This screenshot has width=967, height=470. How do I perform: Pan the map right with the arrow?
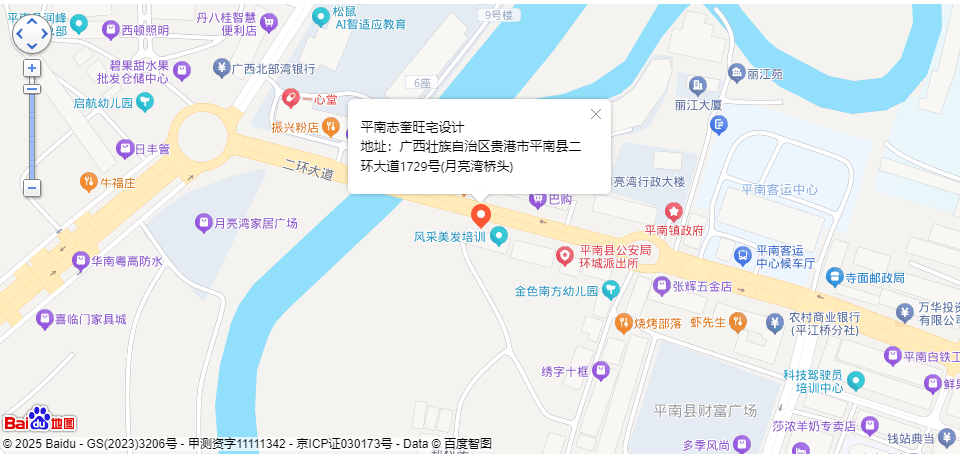(44, 33)
